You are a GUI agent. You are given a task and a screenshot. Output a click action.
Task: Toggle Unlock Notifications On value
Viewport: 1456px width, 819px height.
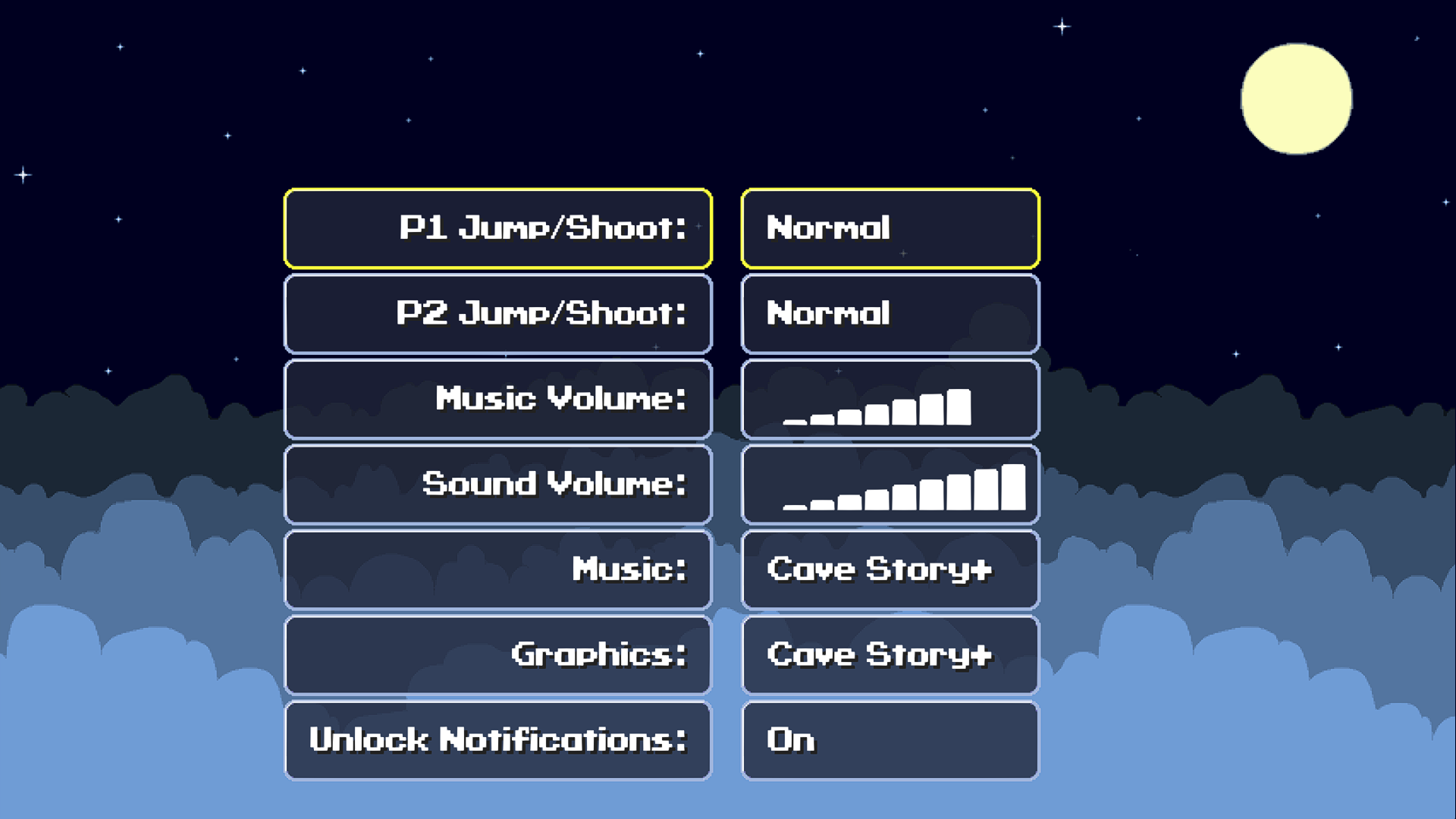point(890,740)
